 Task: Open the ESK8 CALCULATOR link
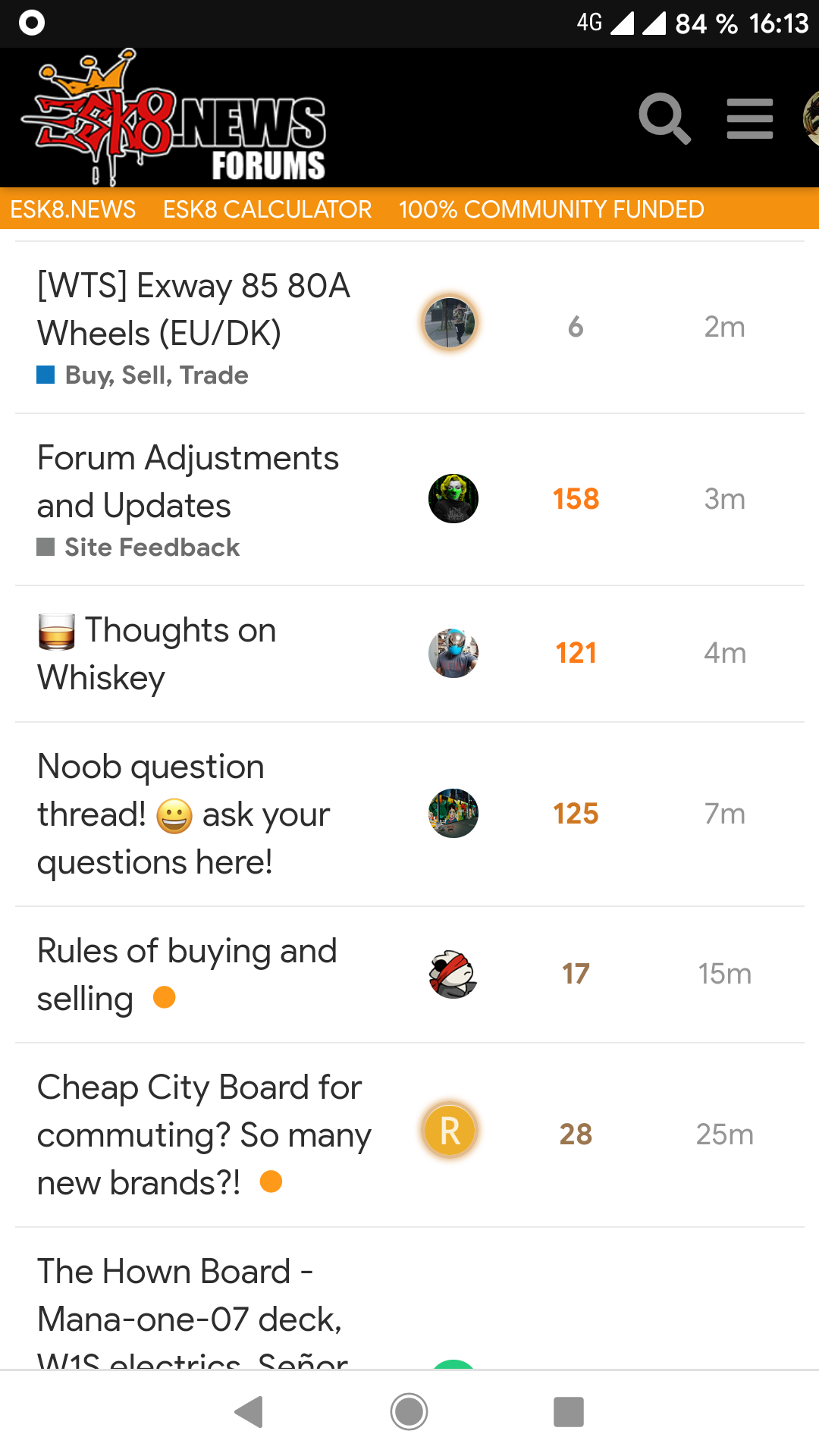tap(267, 209)
